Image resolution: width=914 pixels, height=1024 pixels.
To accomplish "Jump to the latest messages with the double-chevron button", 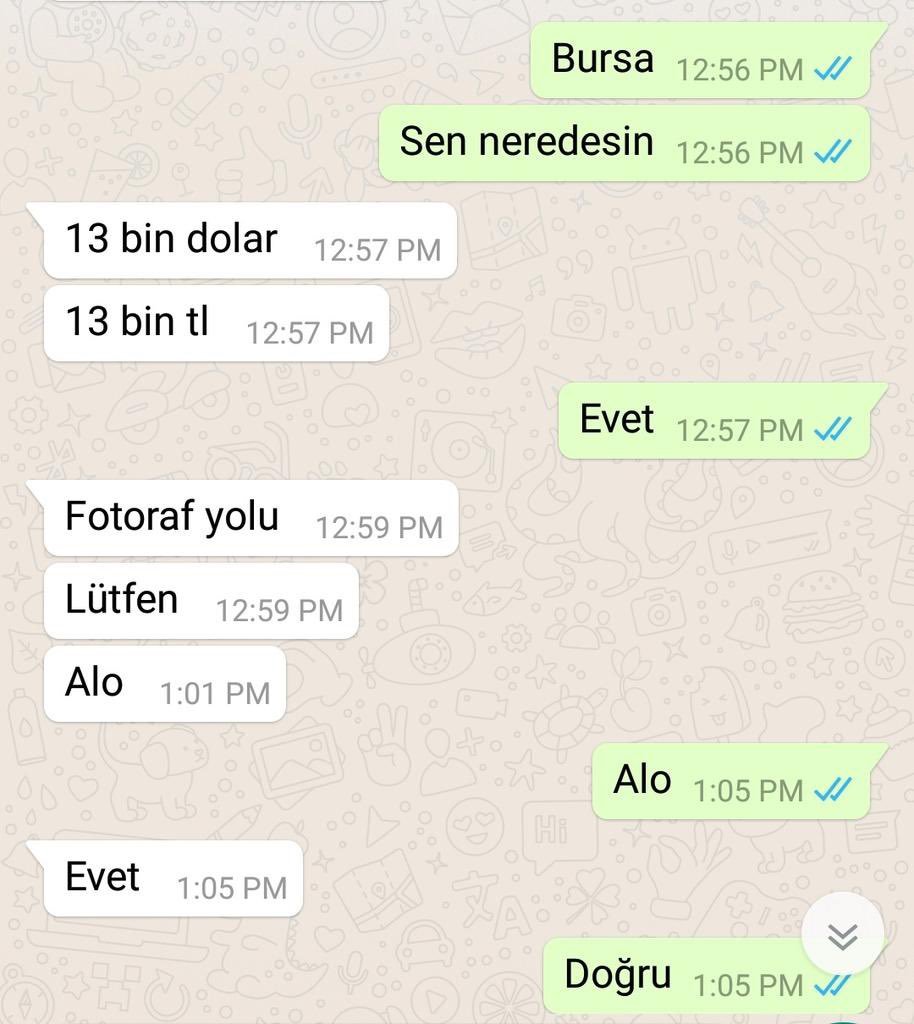I will 842,934.
